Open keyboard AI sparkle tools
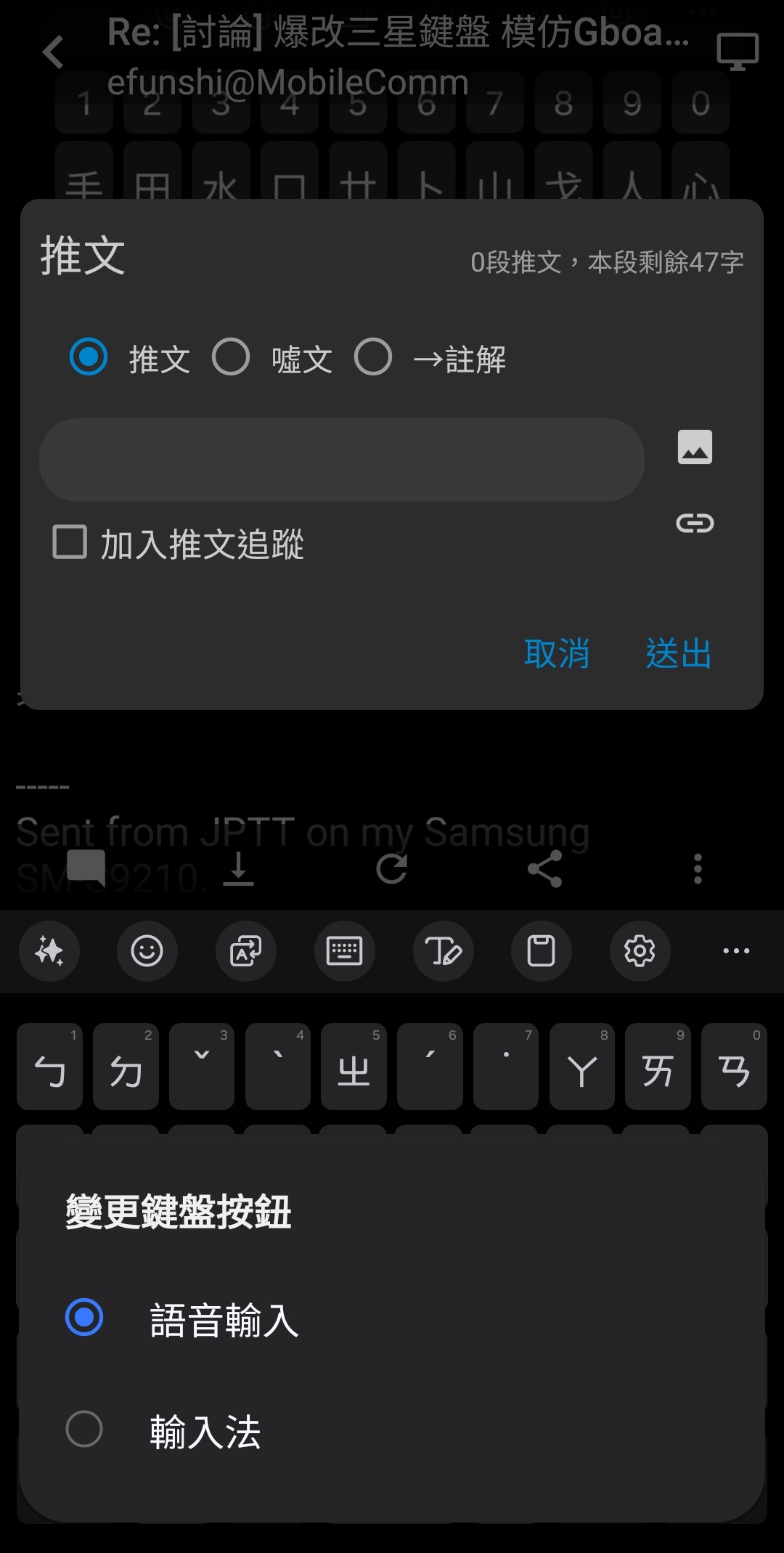Screen dimensions: 784x1553 [49, 950]
